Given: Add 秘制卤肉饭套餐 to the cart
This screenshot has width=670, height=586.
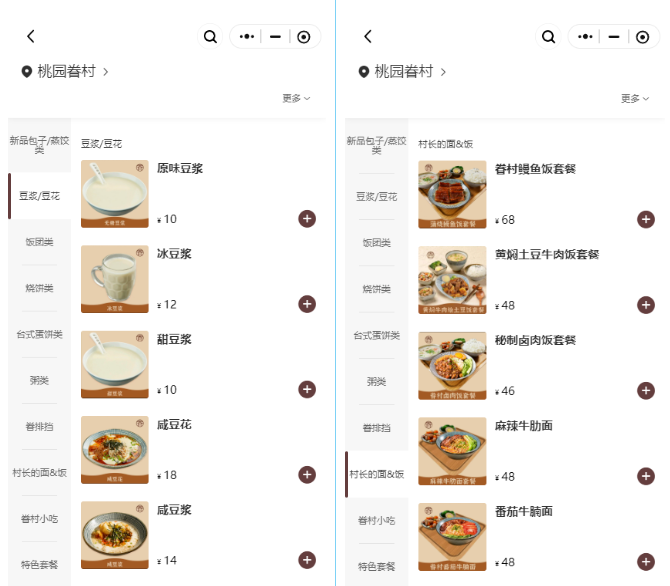Looking at the screenshot, I should coord(645,390).
